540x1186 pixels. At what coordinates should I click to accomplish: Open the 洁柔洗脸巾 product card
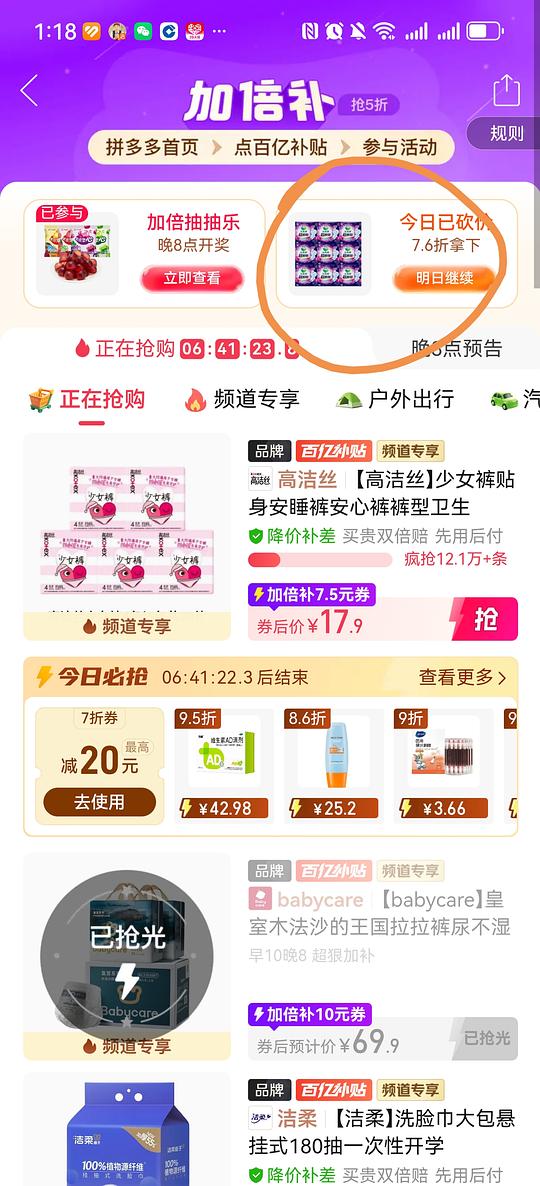tap(271, 1129)
